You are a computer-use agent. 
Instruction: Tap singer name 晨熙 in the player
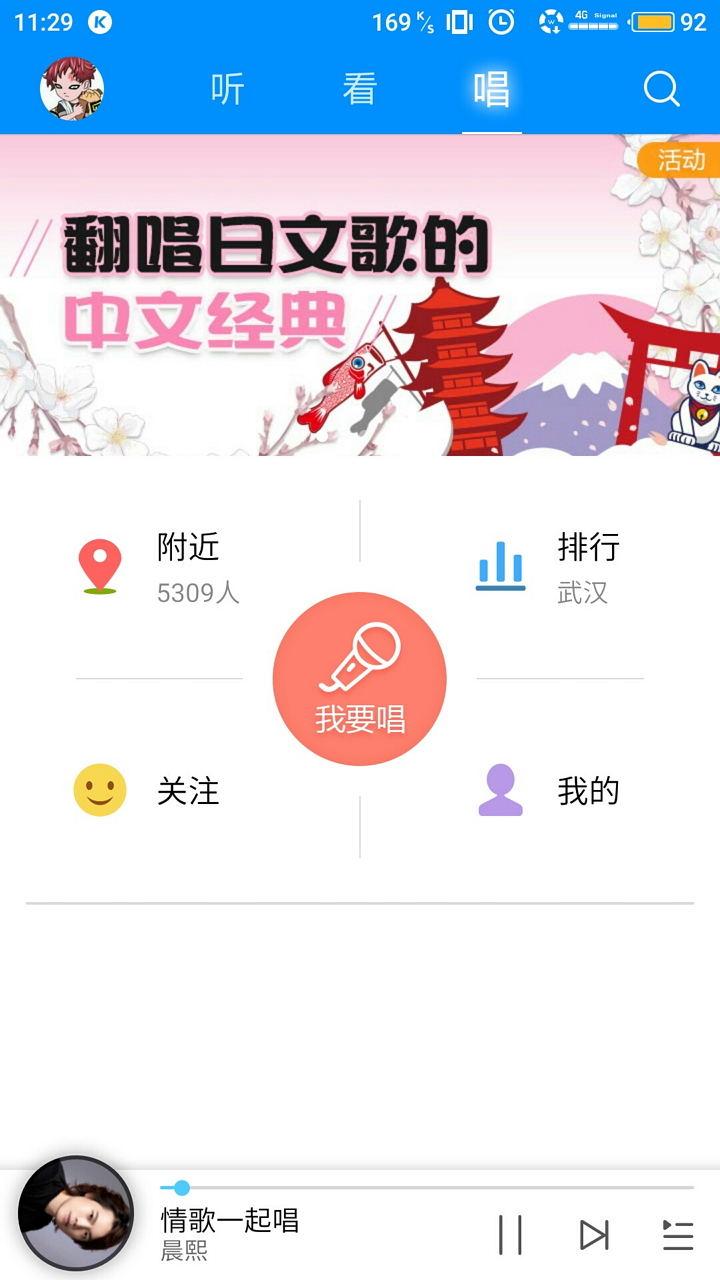pos(184,1250)
